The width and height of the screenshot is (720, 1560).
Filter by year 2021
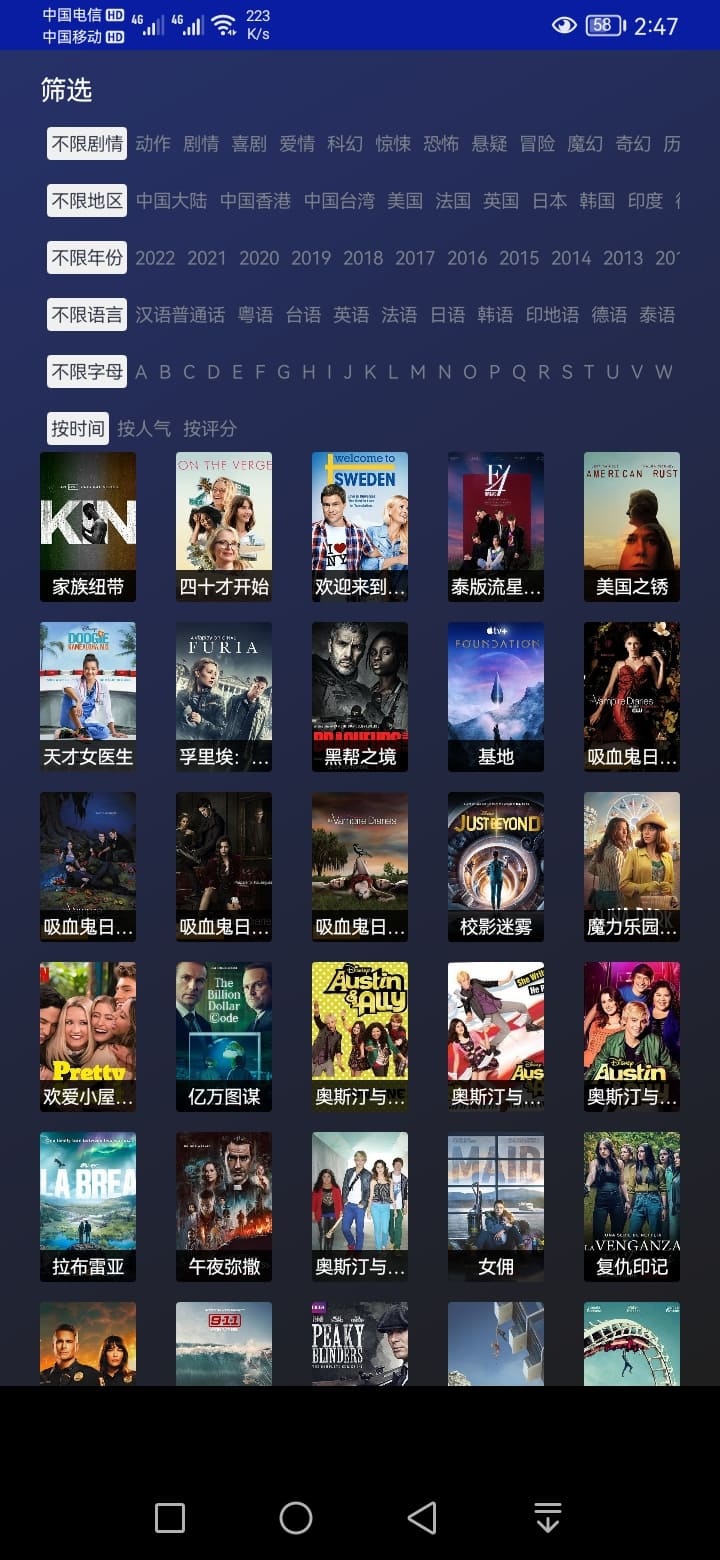pyautogui.click(x=206, y=258)
